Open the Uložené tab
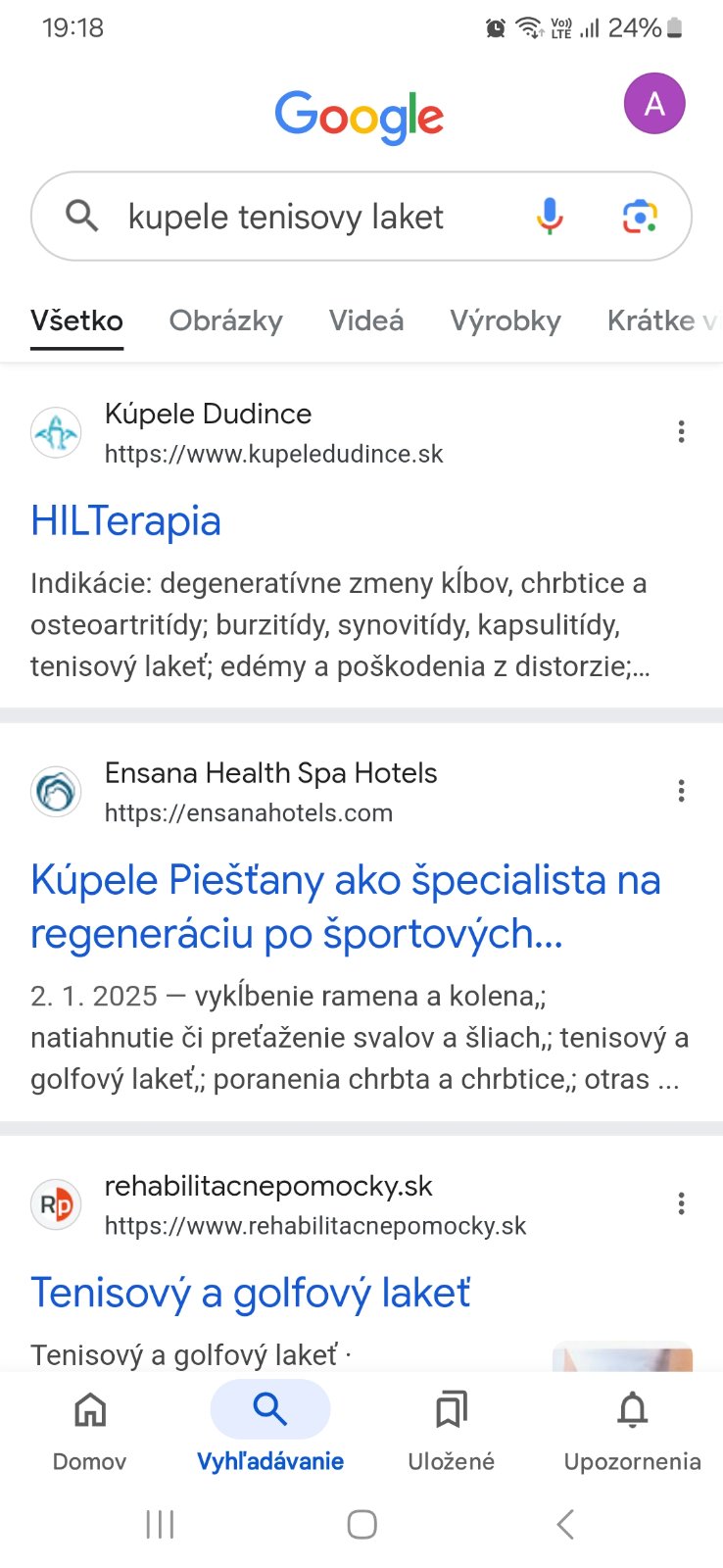 [451, 1431]
